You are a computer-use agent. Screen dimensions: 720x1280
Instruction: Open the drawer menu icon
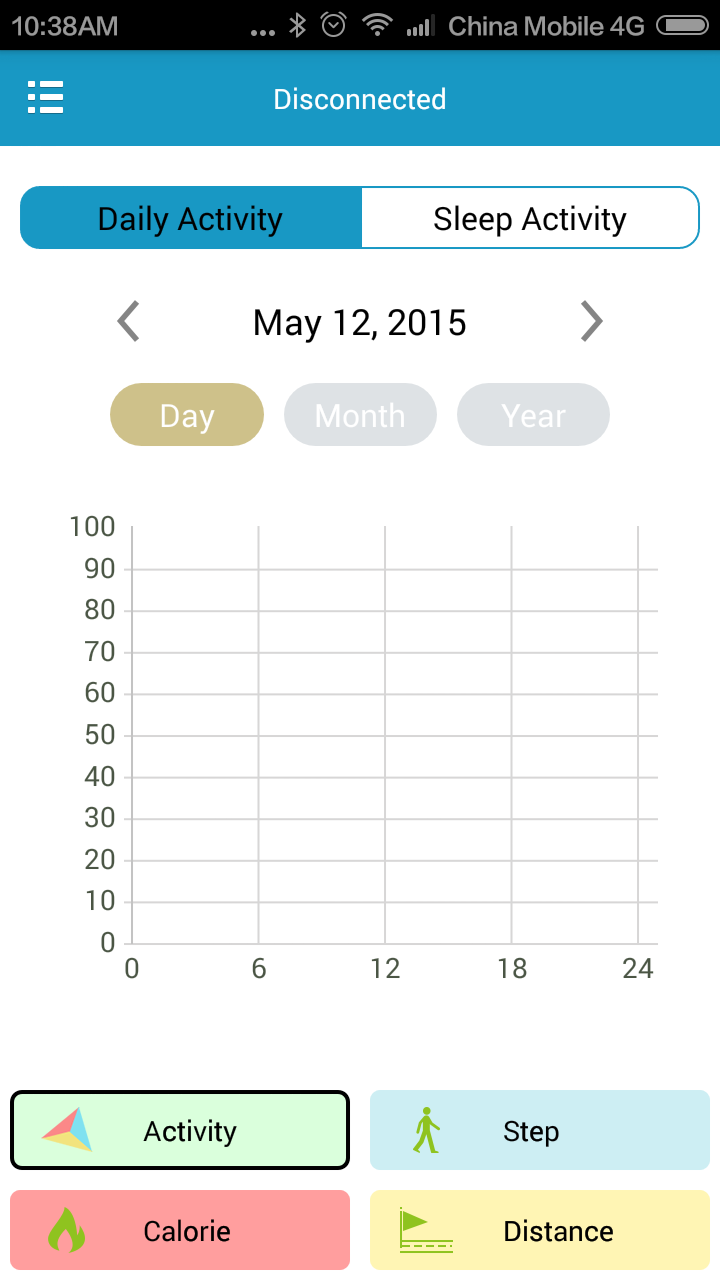(45, 98)
